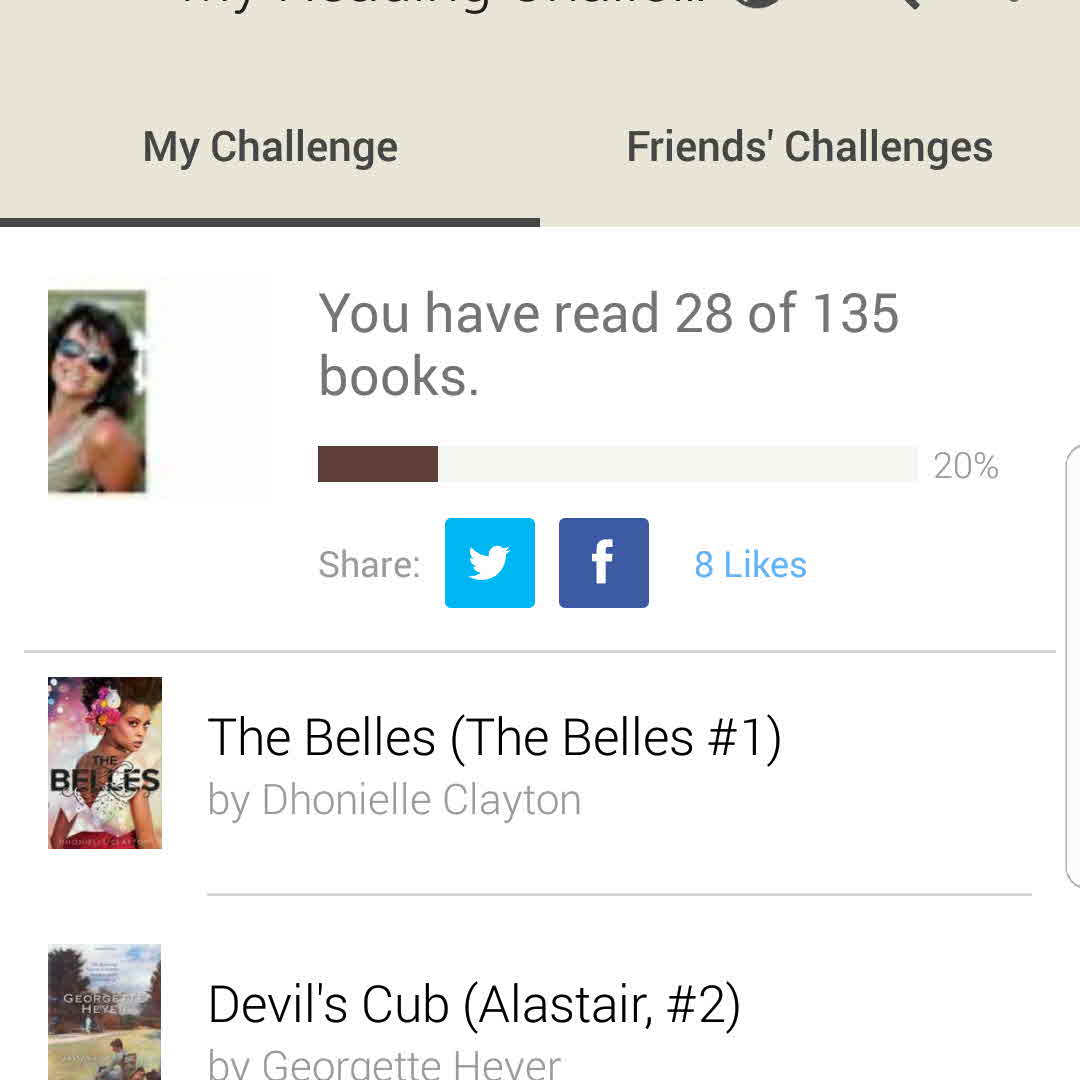Share reading challenge on Twitter
Image resolution: width=1080 pixels, height=1080 pixels.
490,563
